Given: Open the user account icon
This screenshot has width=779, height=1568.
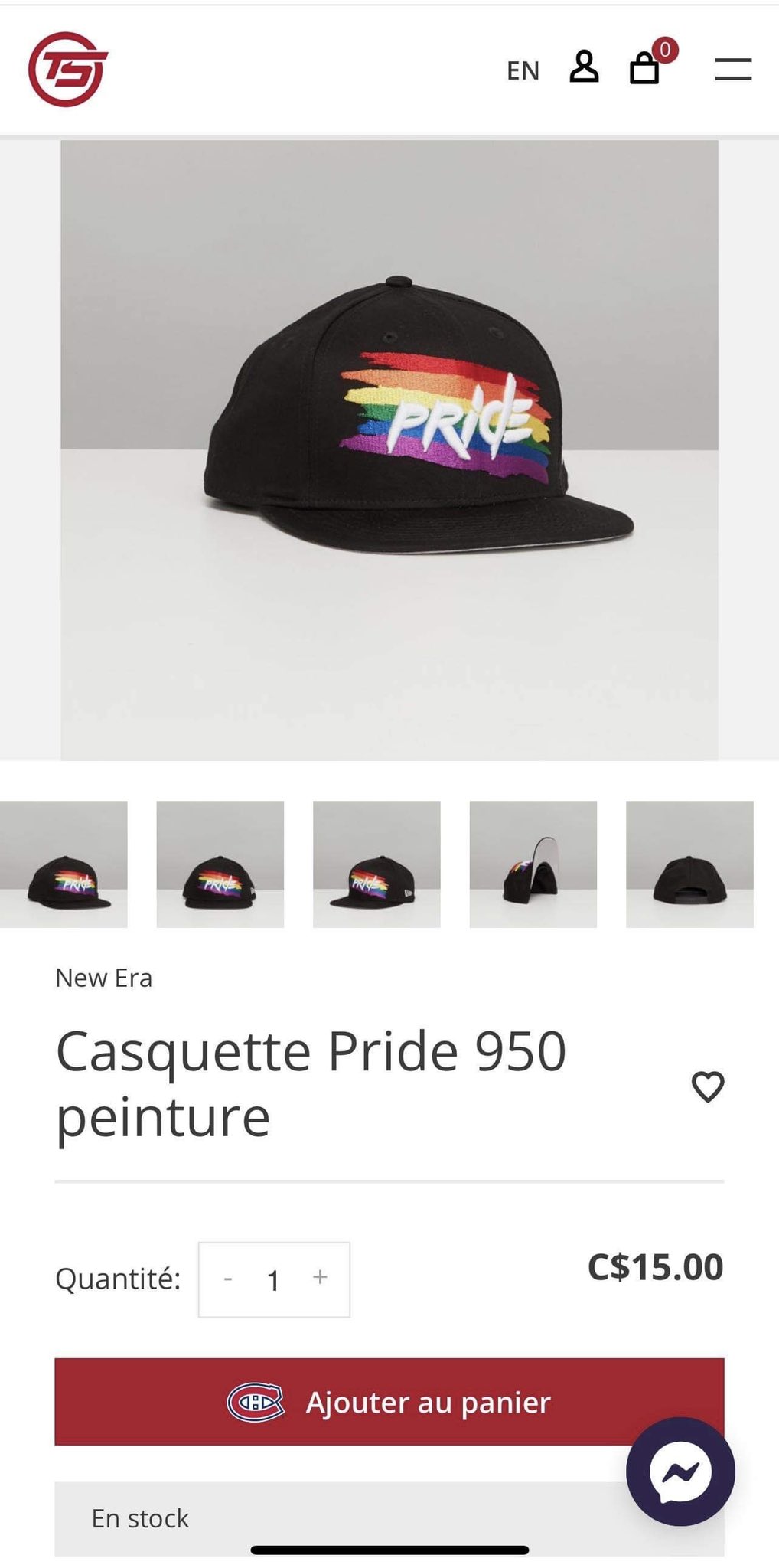Looking at the screenshot, I should click(584, 67).
